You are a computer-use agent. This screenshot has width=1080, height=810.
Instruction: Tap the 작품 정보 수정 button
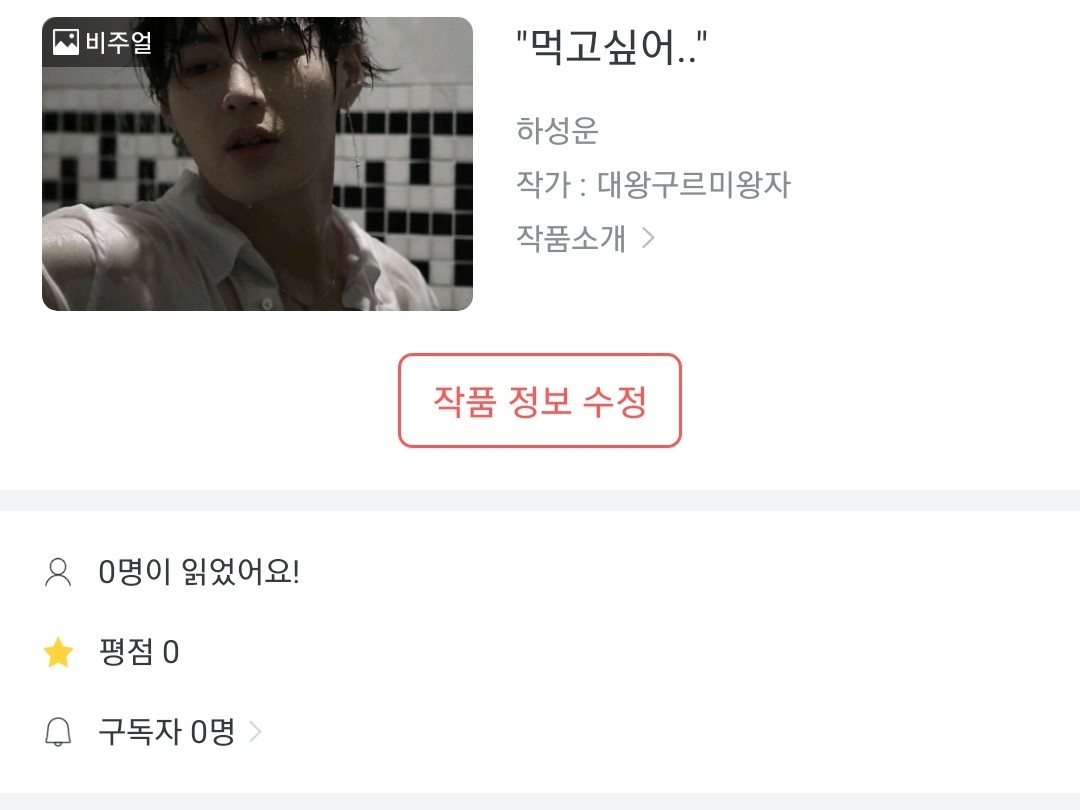pos(540,401)
